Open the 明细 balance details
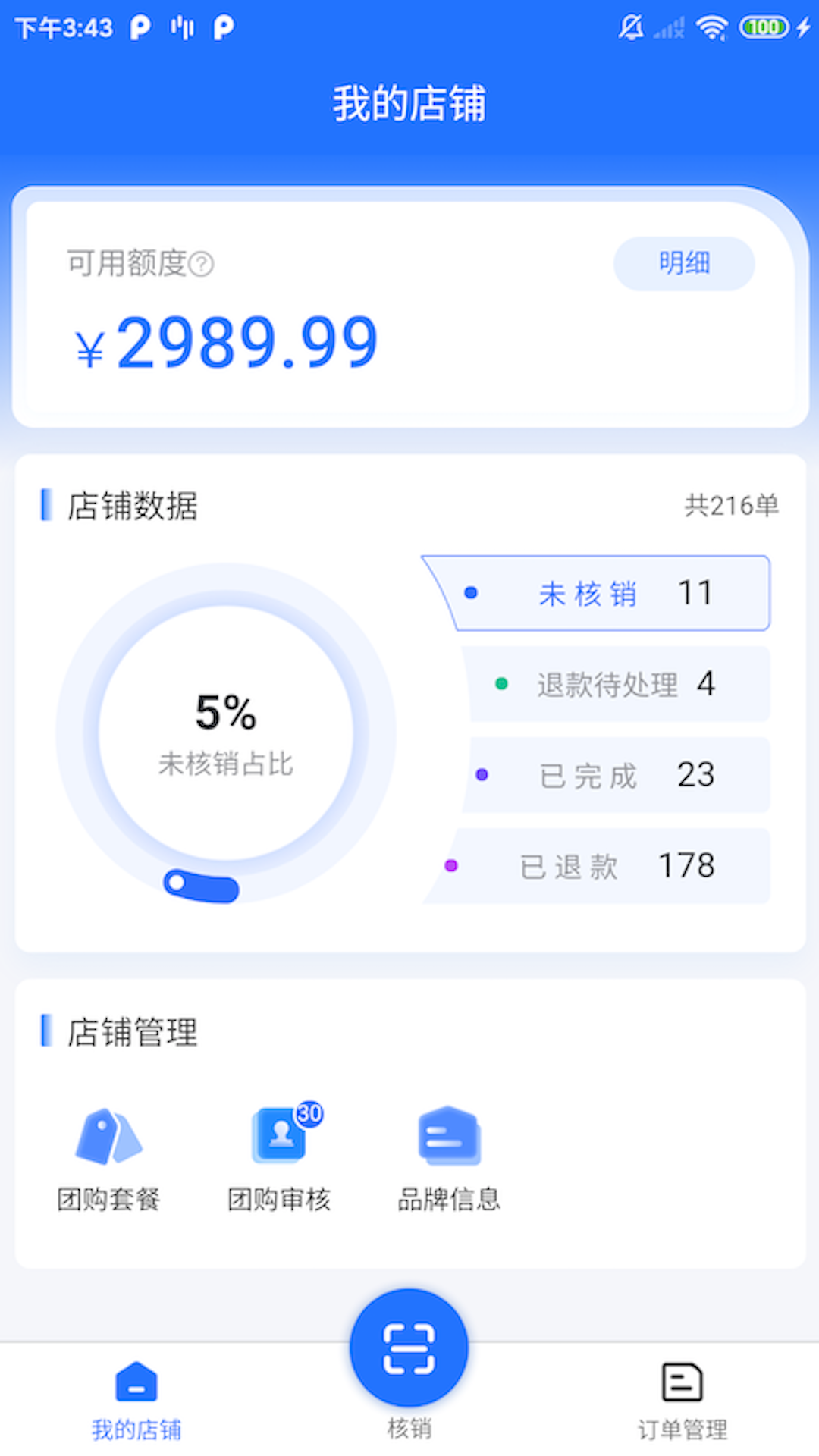The image size is (819, 1456). [683, 263]
